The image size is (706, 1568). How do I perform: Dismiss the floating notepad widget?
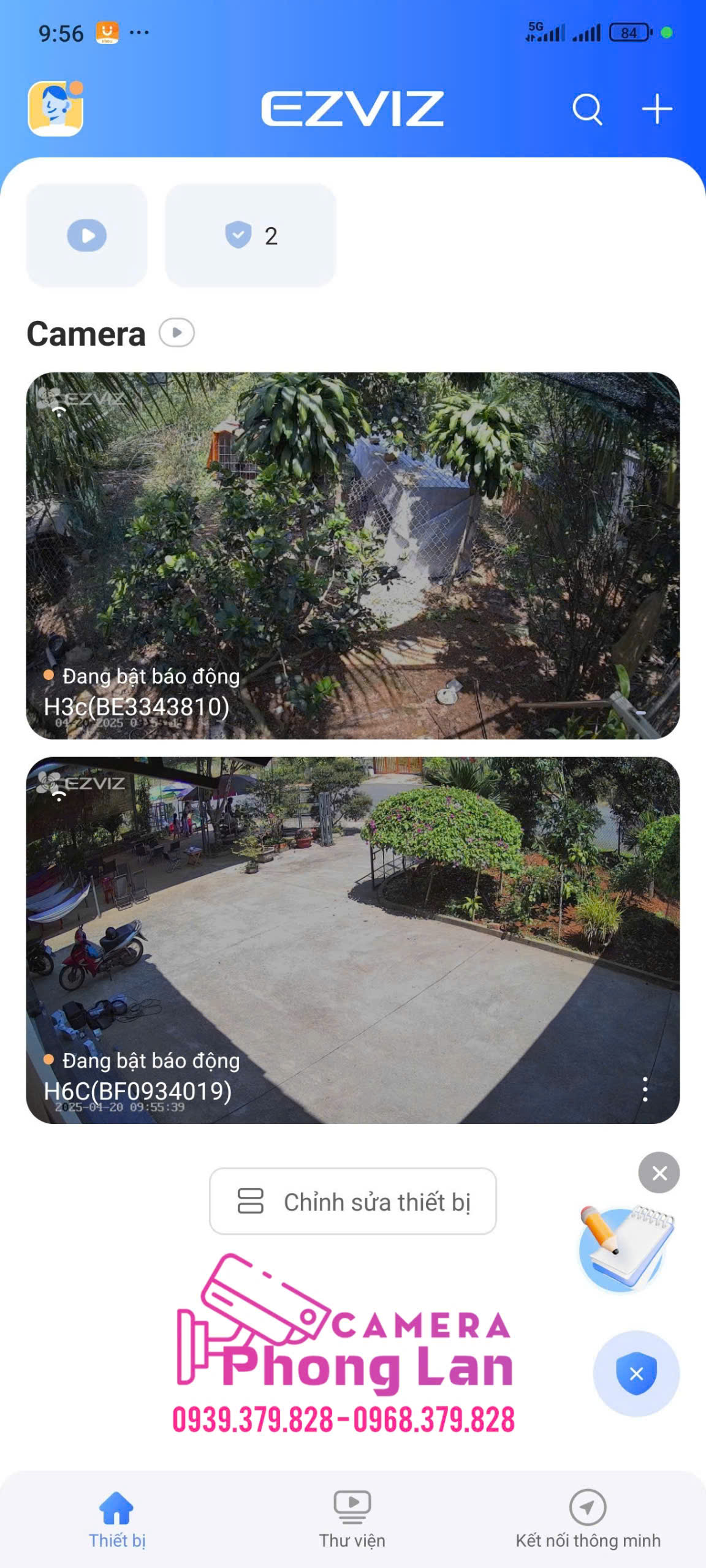659,1173
